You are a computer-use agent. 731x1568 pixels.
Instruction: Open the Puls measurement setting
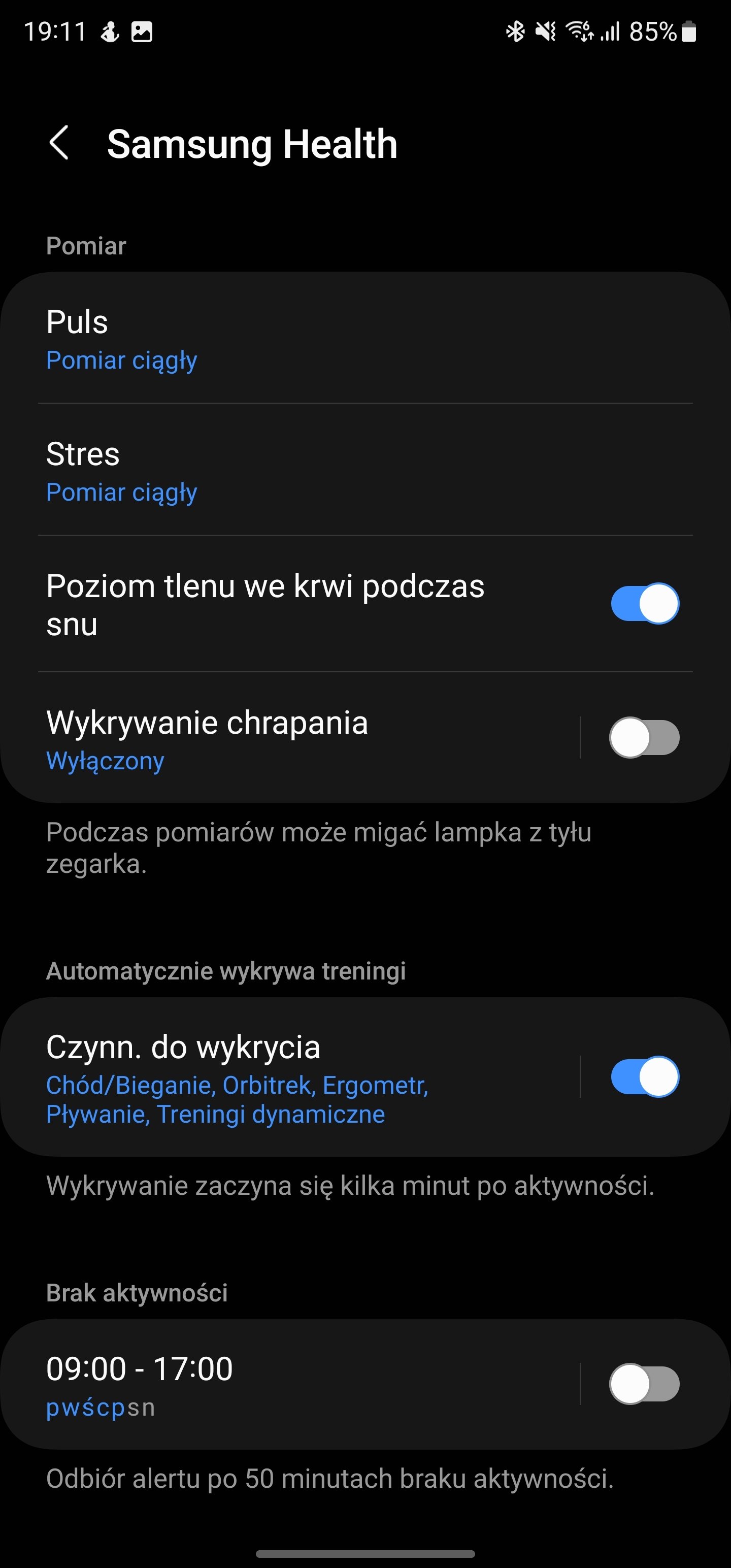pos(365,338)
